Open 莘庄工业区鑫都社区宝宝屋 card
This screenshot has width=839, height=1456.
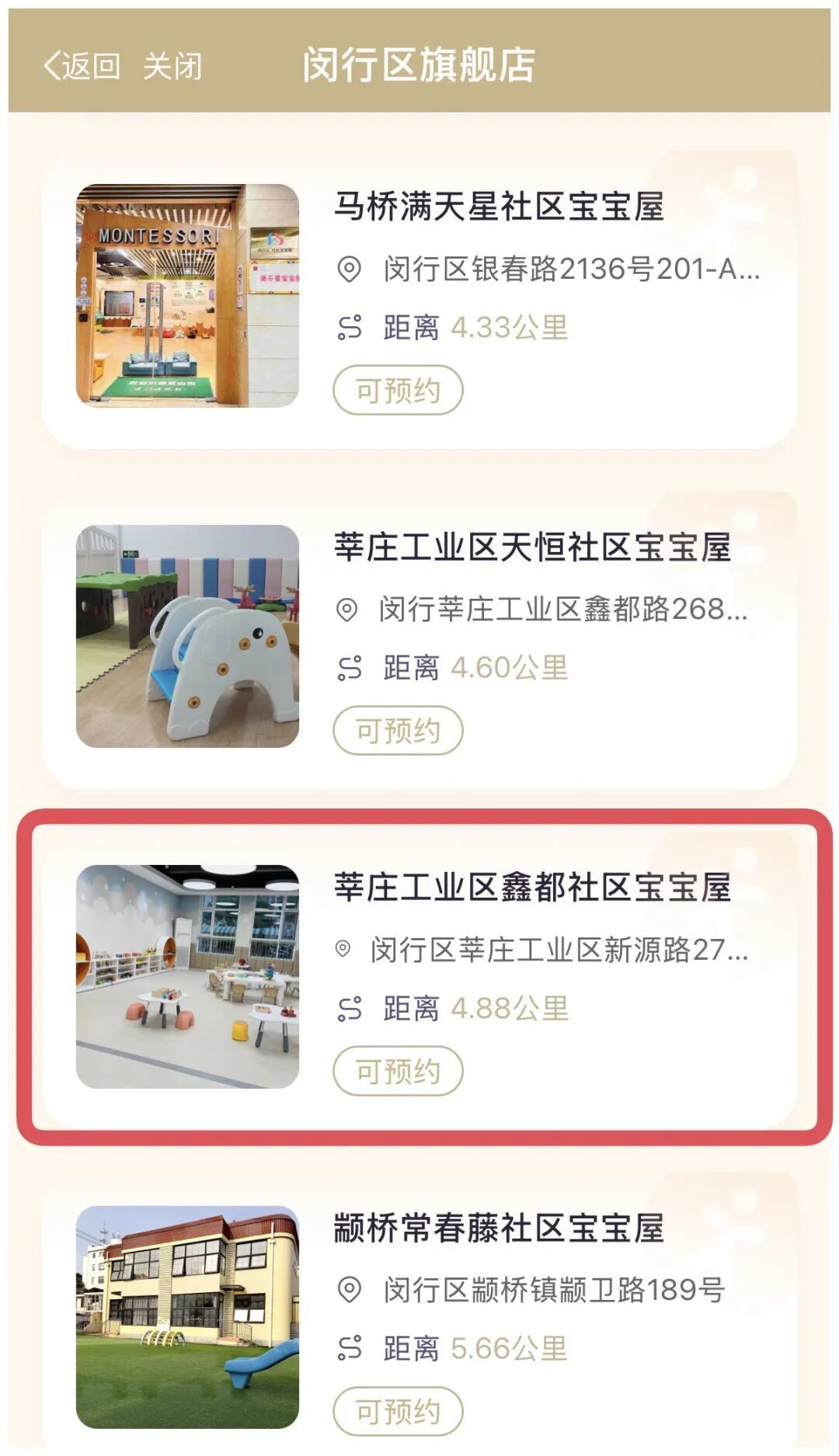pyautogui.click(x=532, y=888)
